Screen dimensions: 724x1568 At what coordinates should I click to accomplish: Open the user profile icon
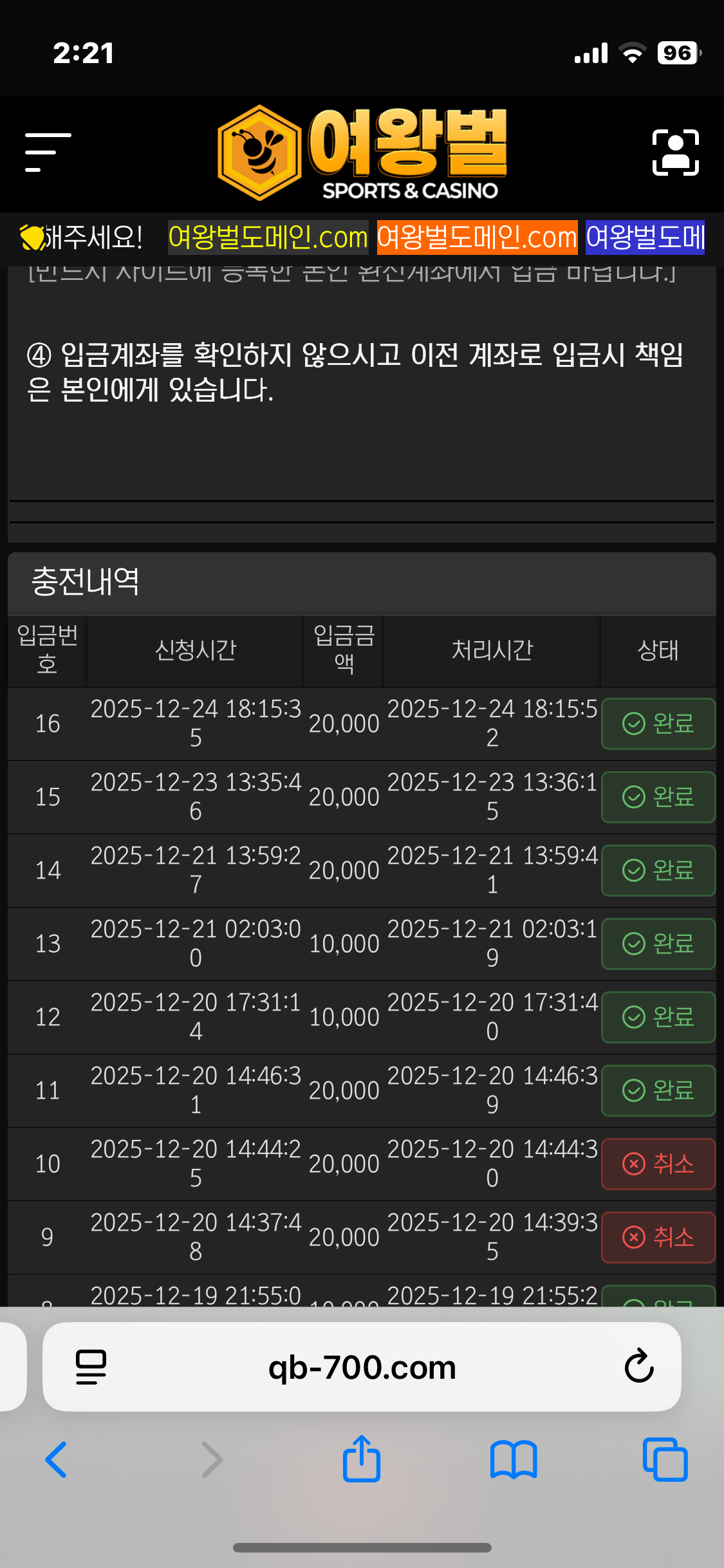[x=675, y=153]
